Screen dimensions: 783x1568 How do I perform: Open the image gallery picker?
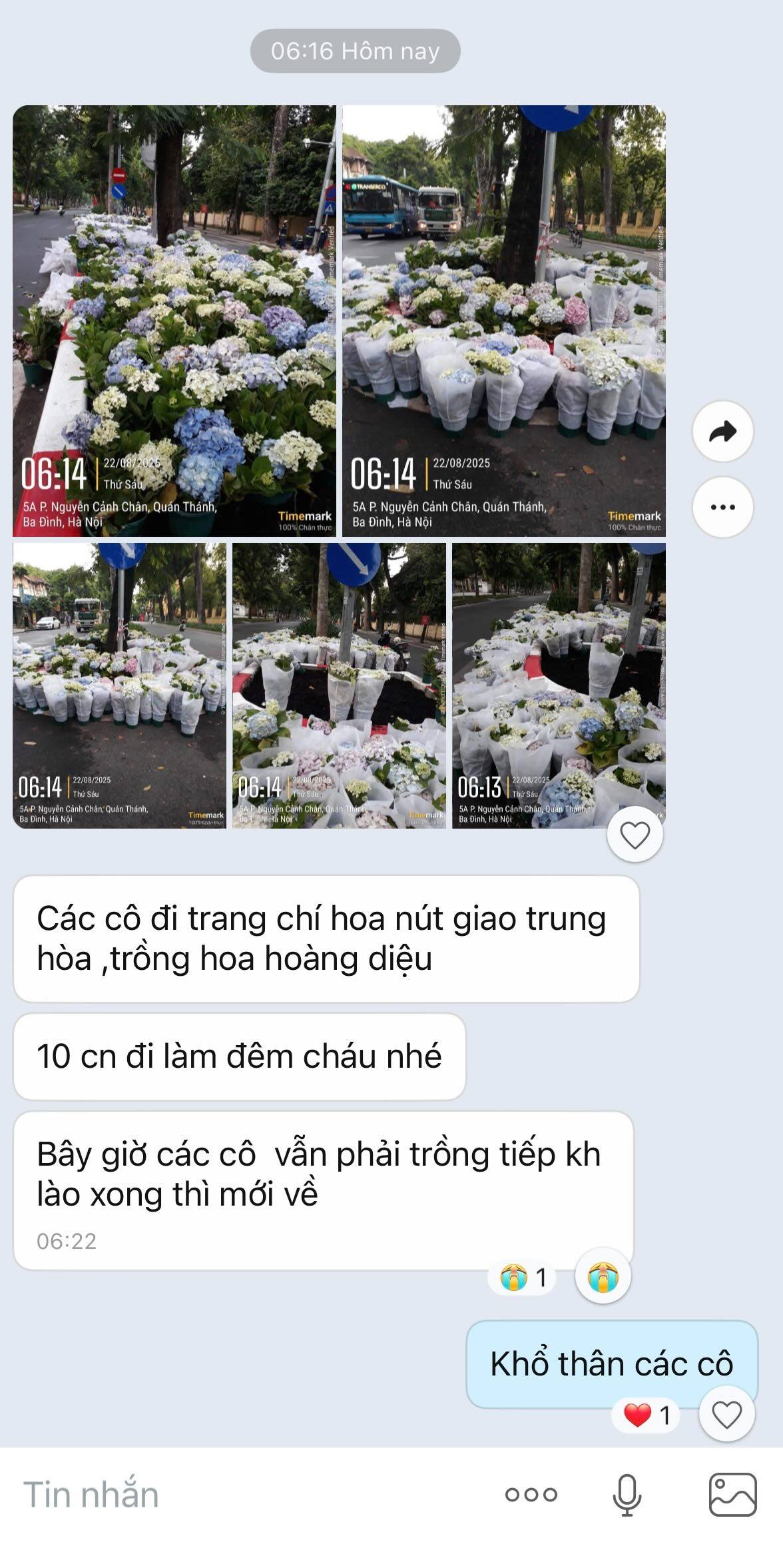click(732, 1494)
